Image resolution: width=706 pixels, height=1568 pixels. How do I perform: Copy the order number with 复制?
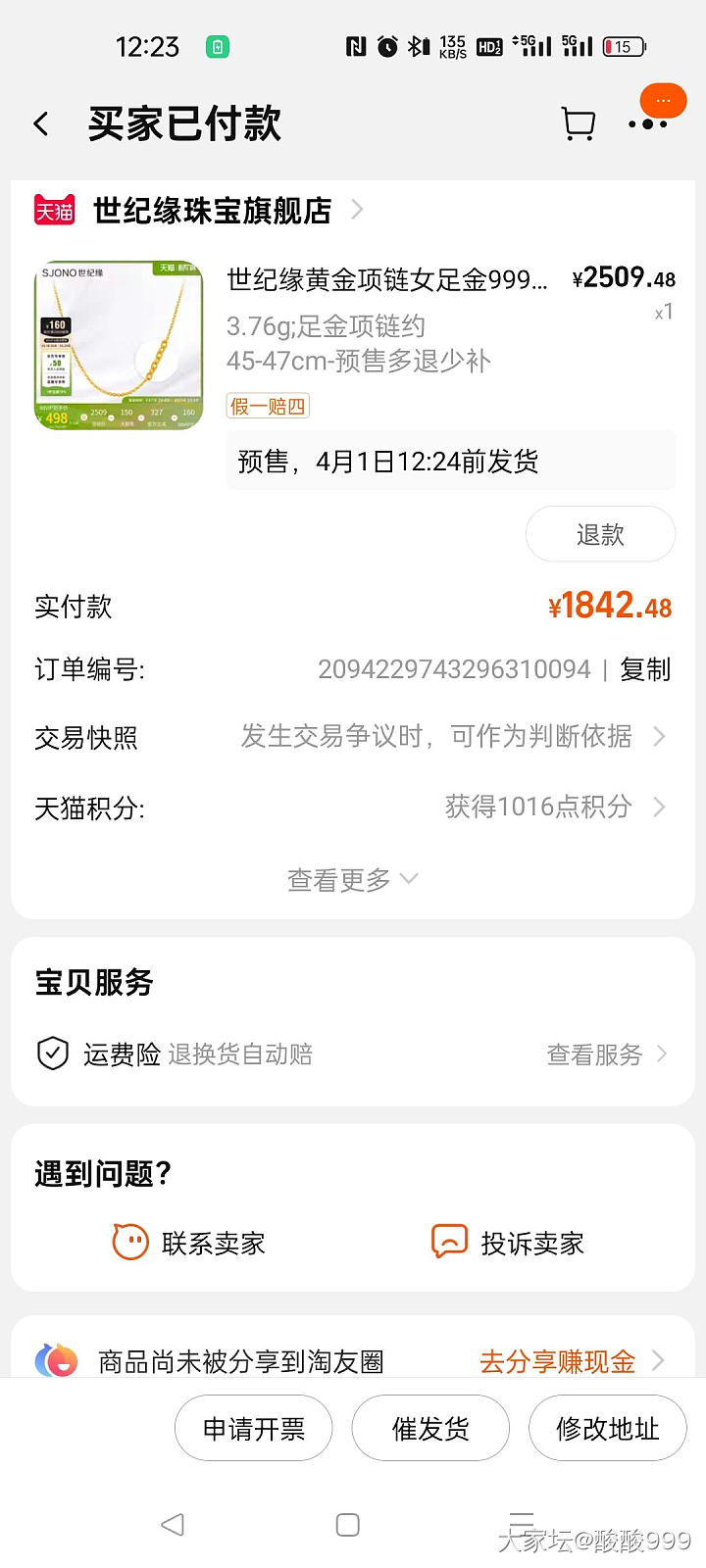pos(645,669)
